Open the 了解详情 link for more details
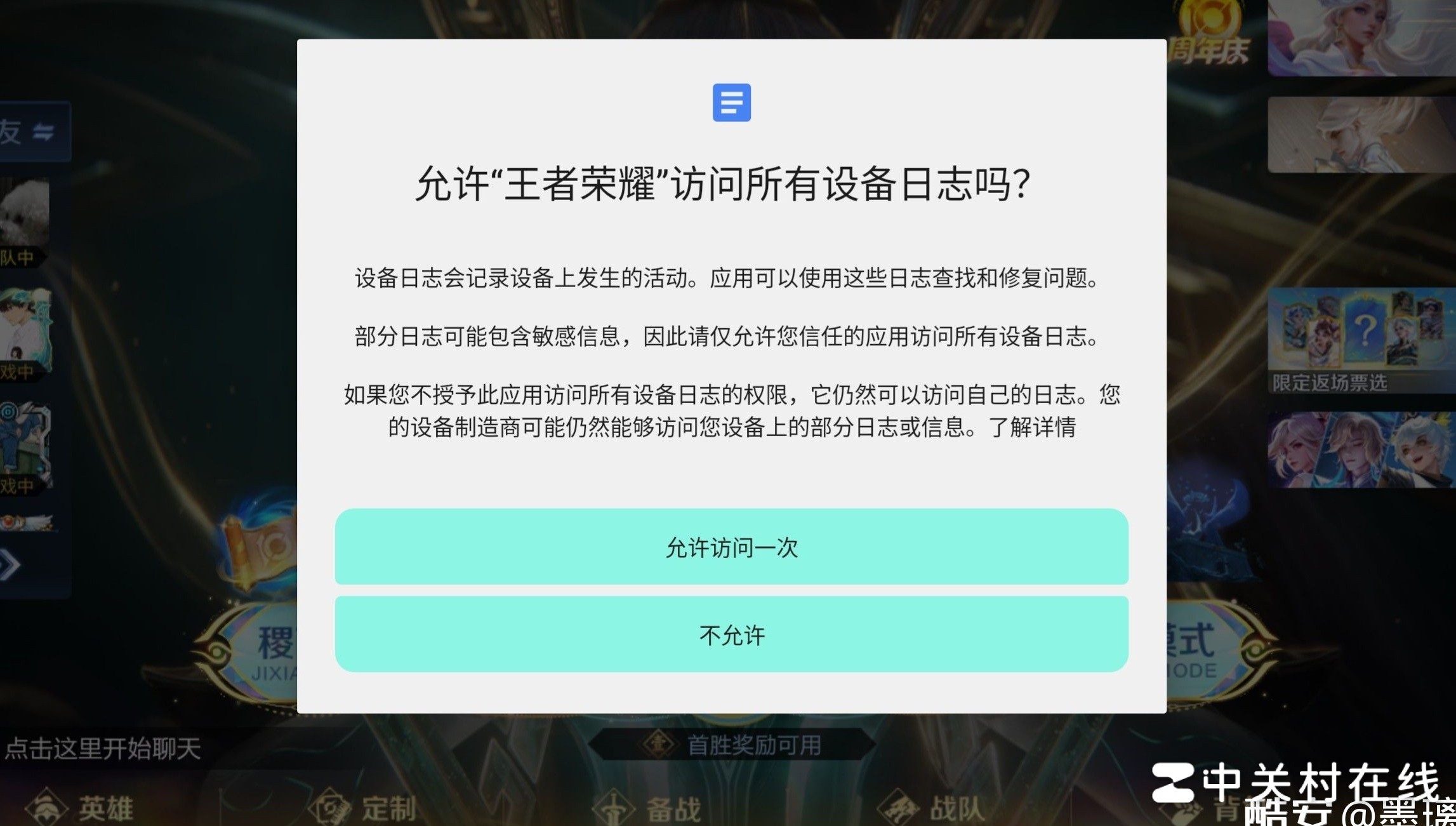Screen dimensions: 1456x826 1033,427
